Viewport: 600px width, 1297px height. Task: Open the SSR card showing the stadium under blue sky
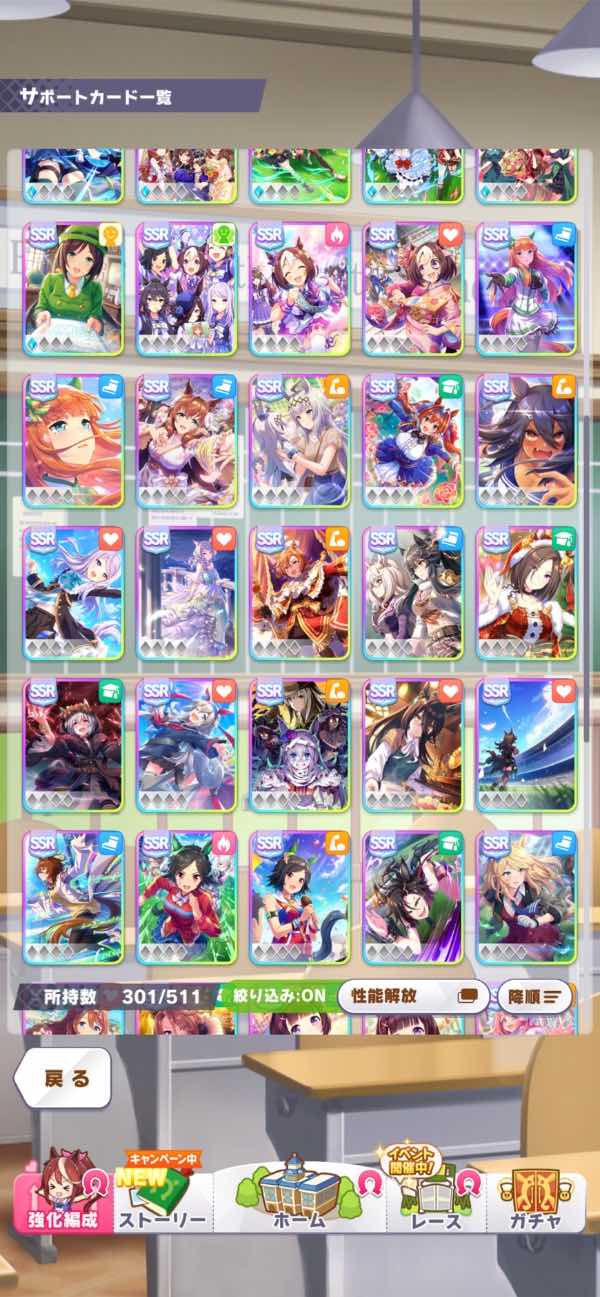tap(528, 745)
